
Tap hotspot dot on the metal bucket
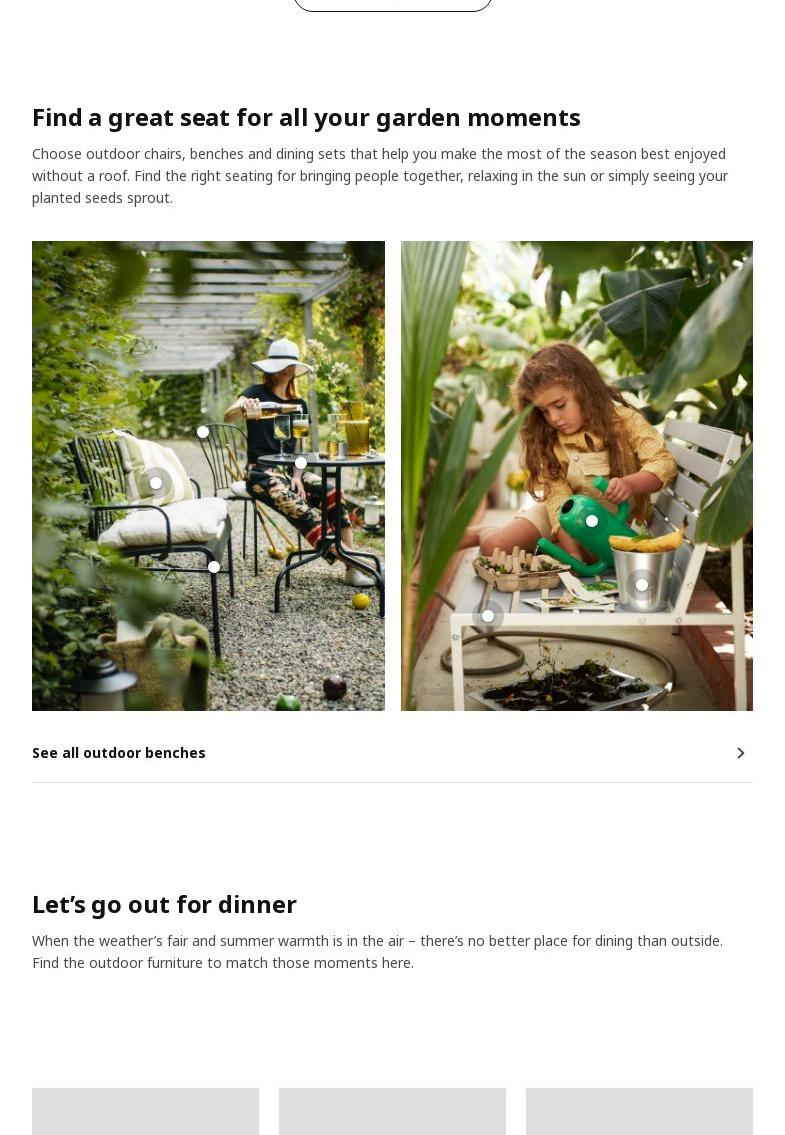click(x=642, y=585)
